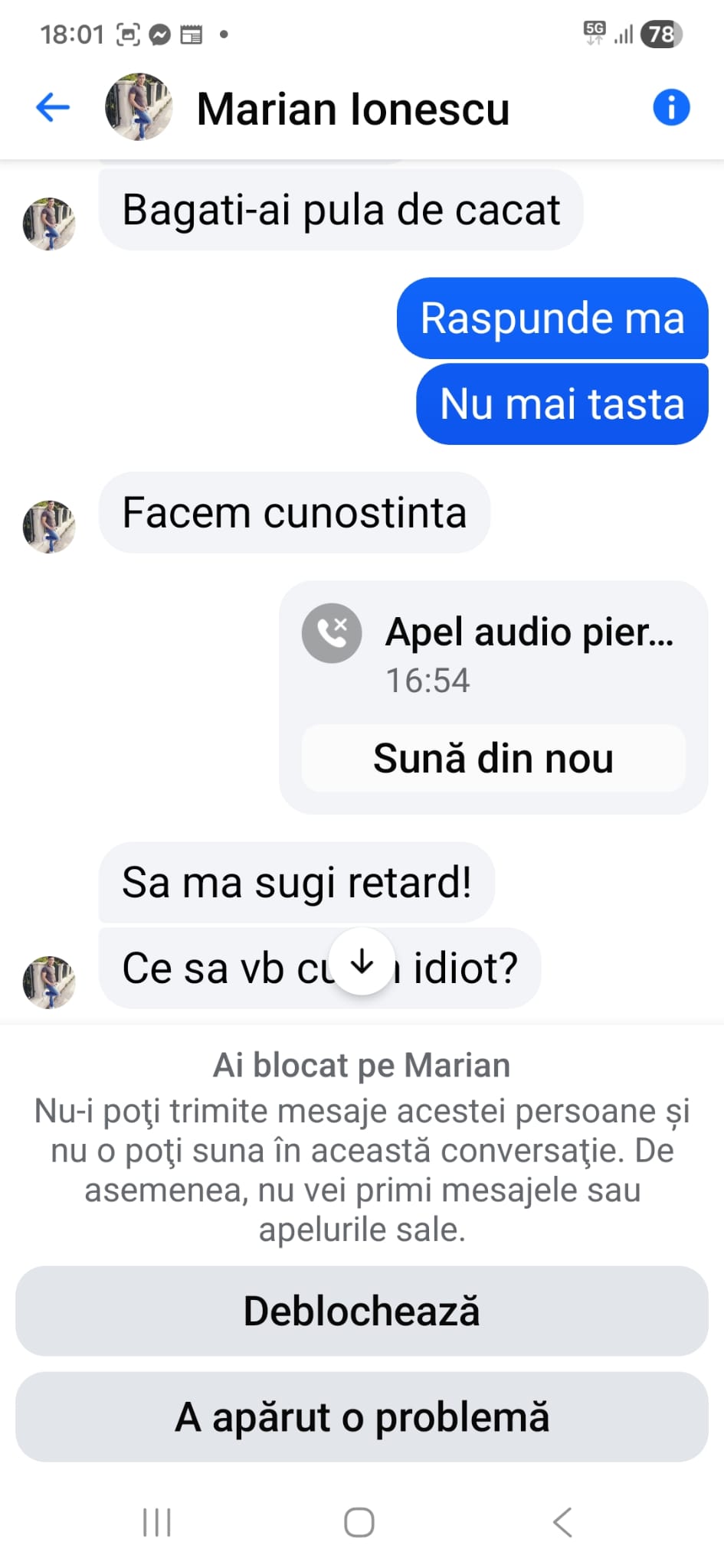Viewport: 724px width, 1568px height.
Task: Open conversation info for Marian Ionescu
Action: click(x=671, y=107)
